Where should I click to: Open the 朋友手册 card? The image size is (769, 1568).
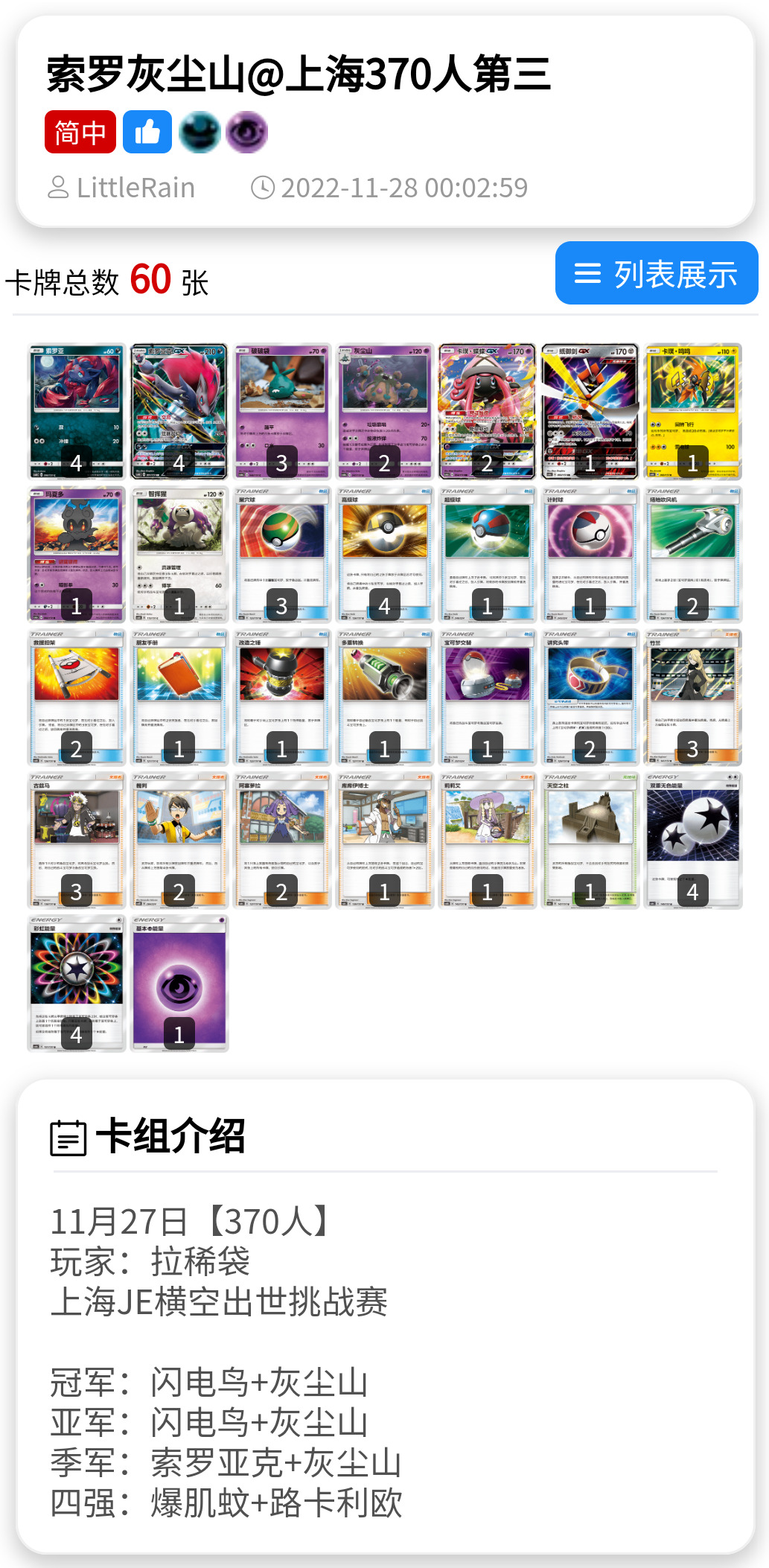179,697
